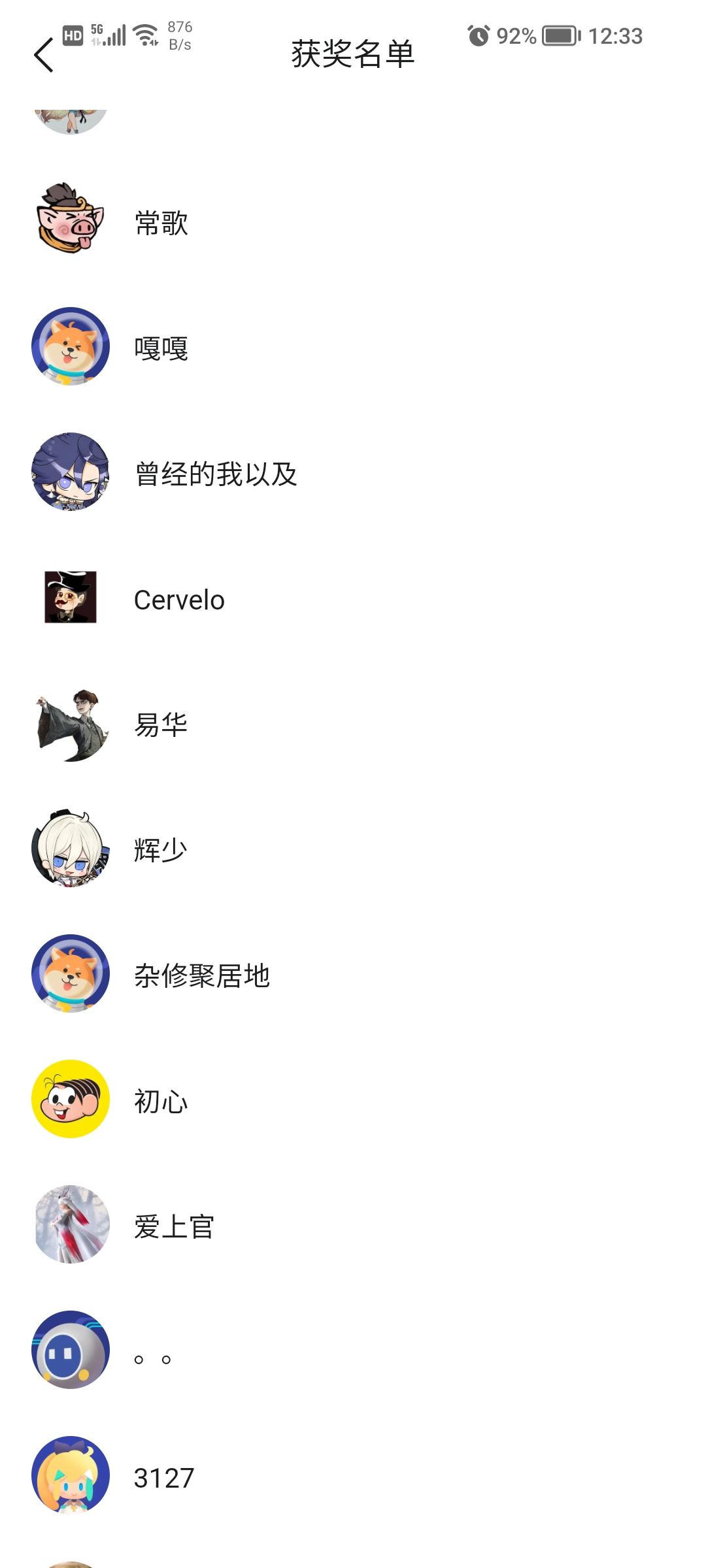Tap 曾经的我以及's anime avatar
Viewport: 706px width, 1568px height.
pos(71,472)
